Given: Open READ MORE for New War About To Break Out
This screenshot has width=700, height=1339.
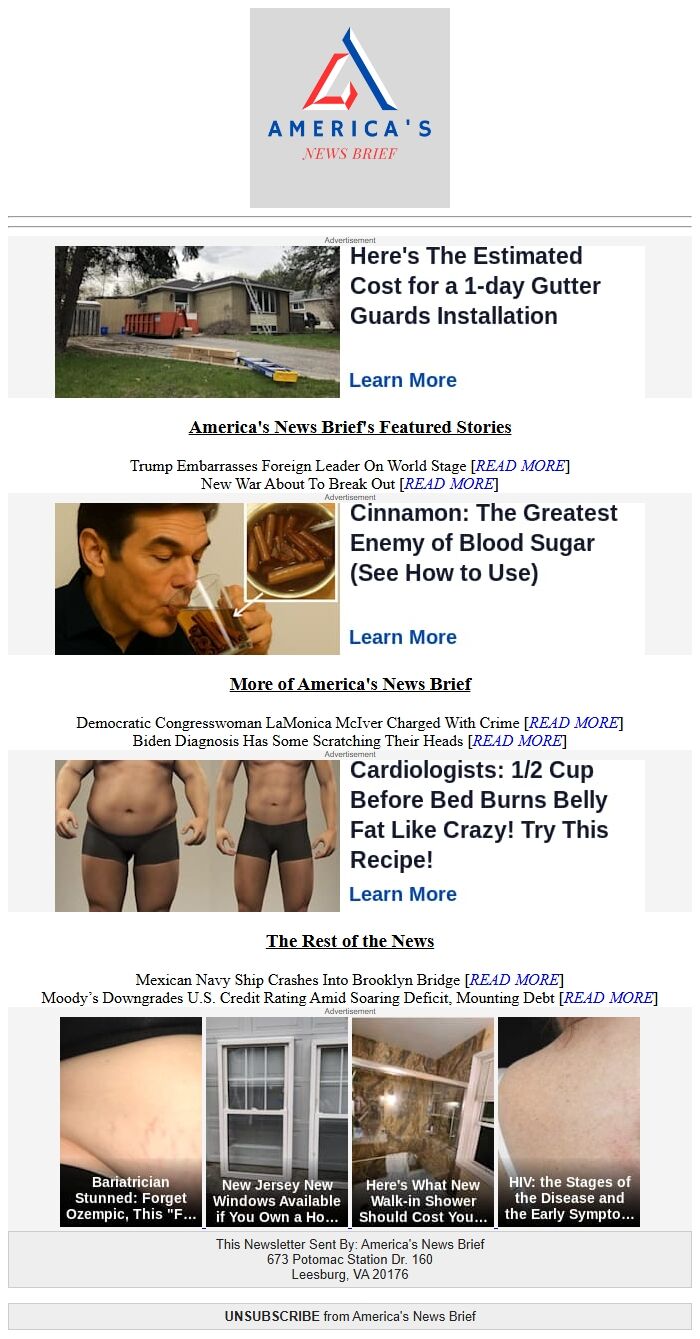Looking at the screenshot, I should (x=448, y=484).
